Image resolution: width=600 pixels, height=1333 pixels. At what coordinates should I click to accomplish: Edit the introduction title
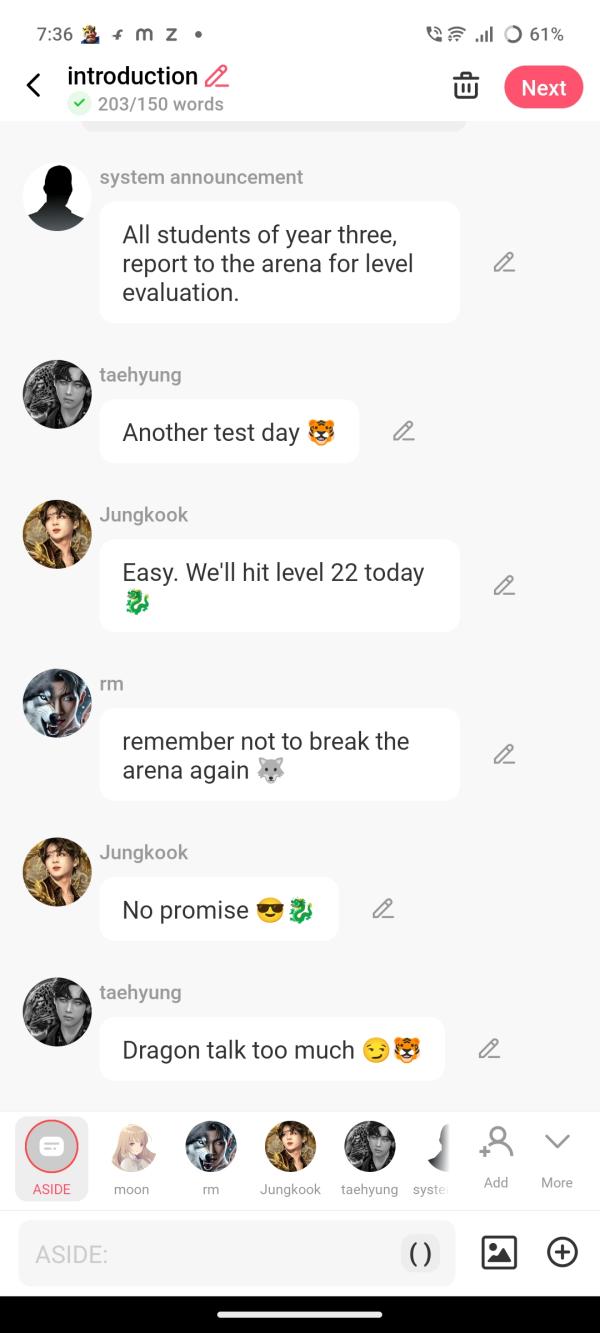[x=217, y=76]
